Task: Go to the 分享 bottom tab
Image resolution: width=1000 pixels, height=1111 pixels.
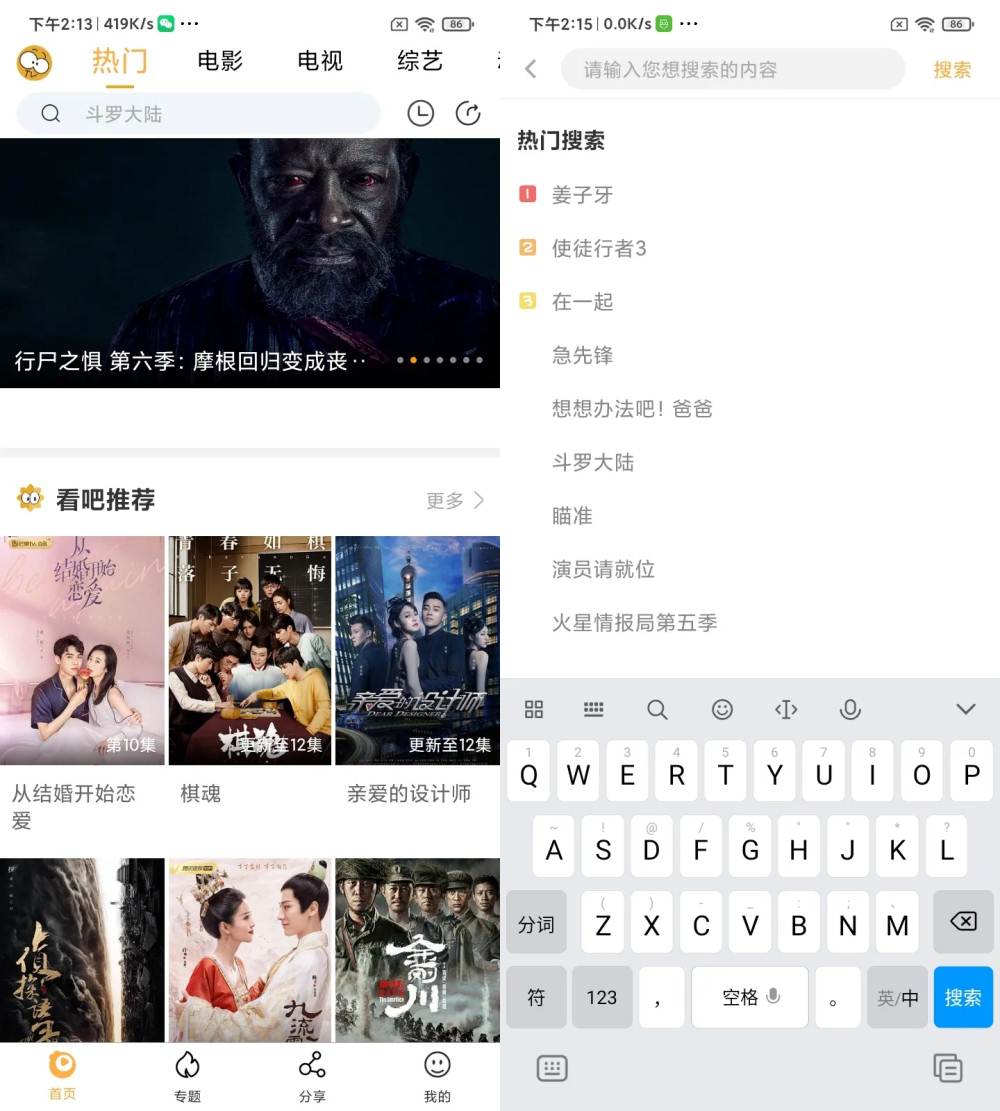Action: click(x=312, y=1077)
